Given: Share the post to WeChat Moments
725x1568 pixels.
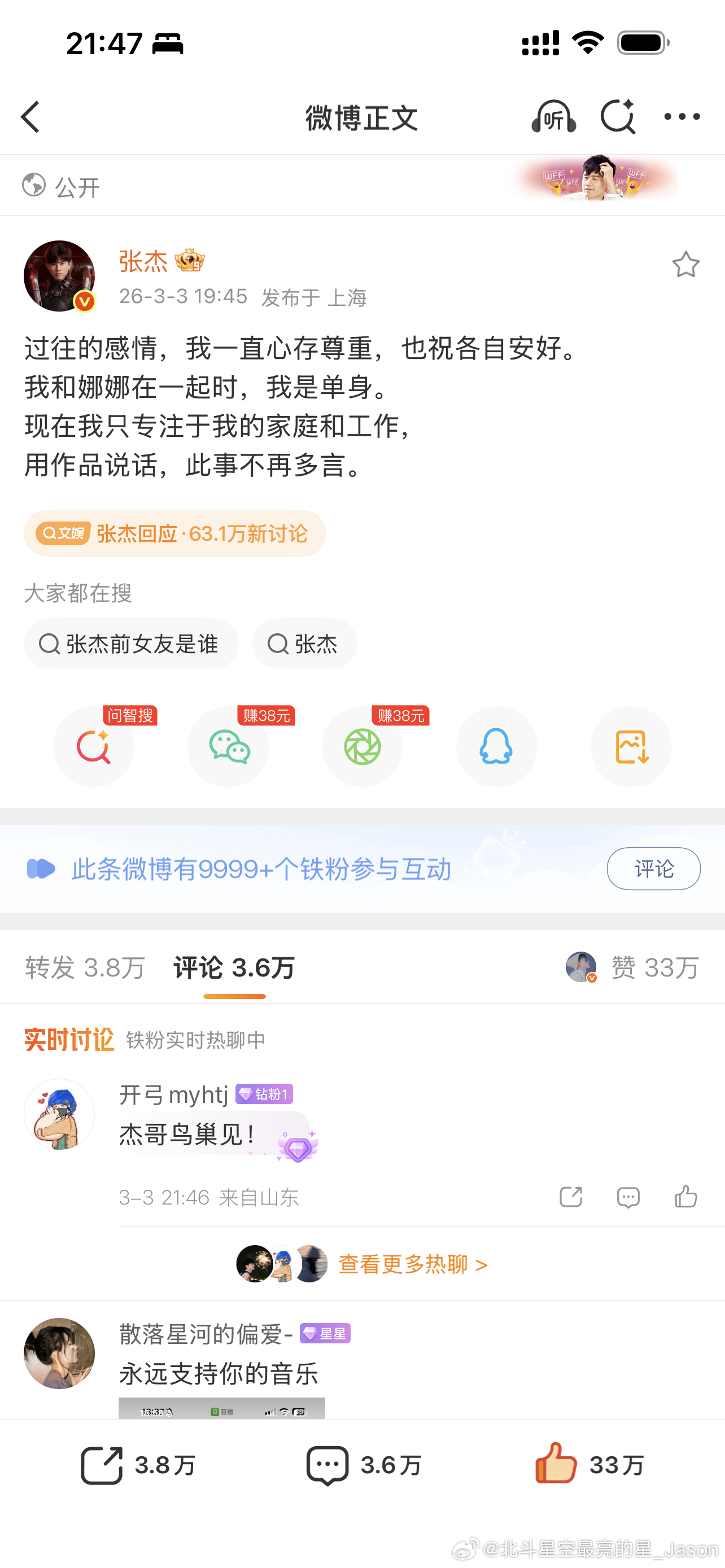Looking at the screenshot, I should (x=362, y=747).
